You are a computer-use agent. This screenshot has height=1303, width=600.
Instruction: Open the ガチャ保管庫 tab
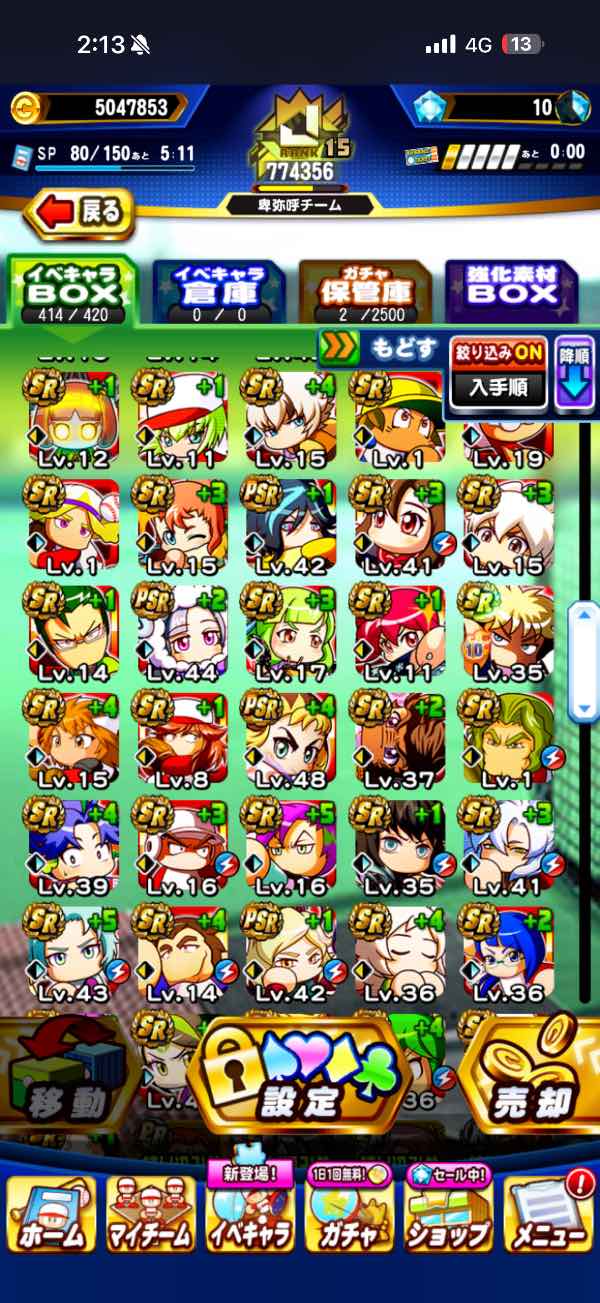tap(365, 290)
